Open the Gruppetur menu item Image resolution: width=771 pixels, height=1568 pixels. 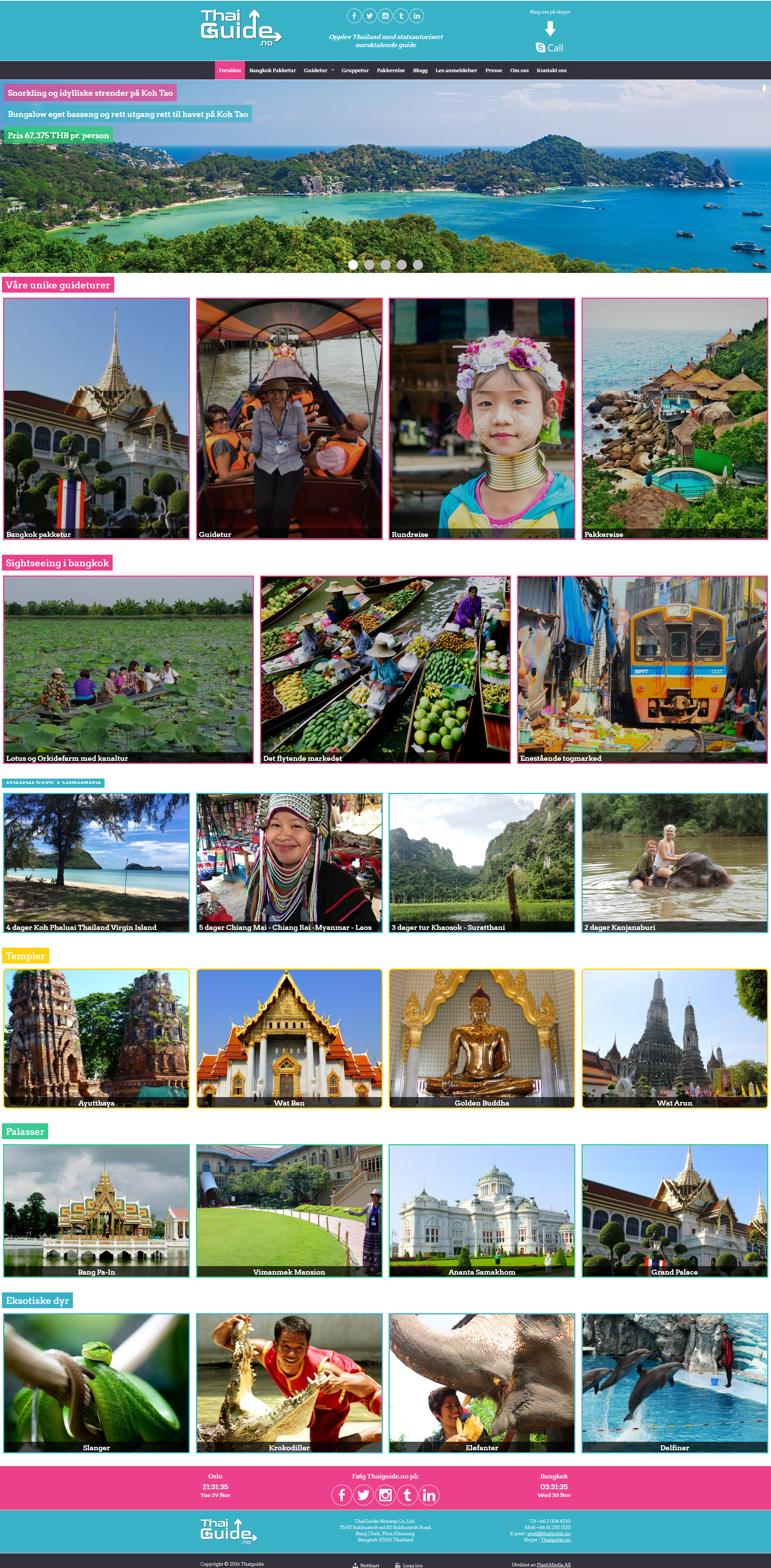355,71
